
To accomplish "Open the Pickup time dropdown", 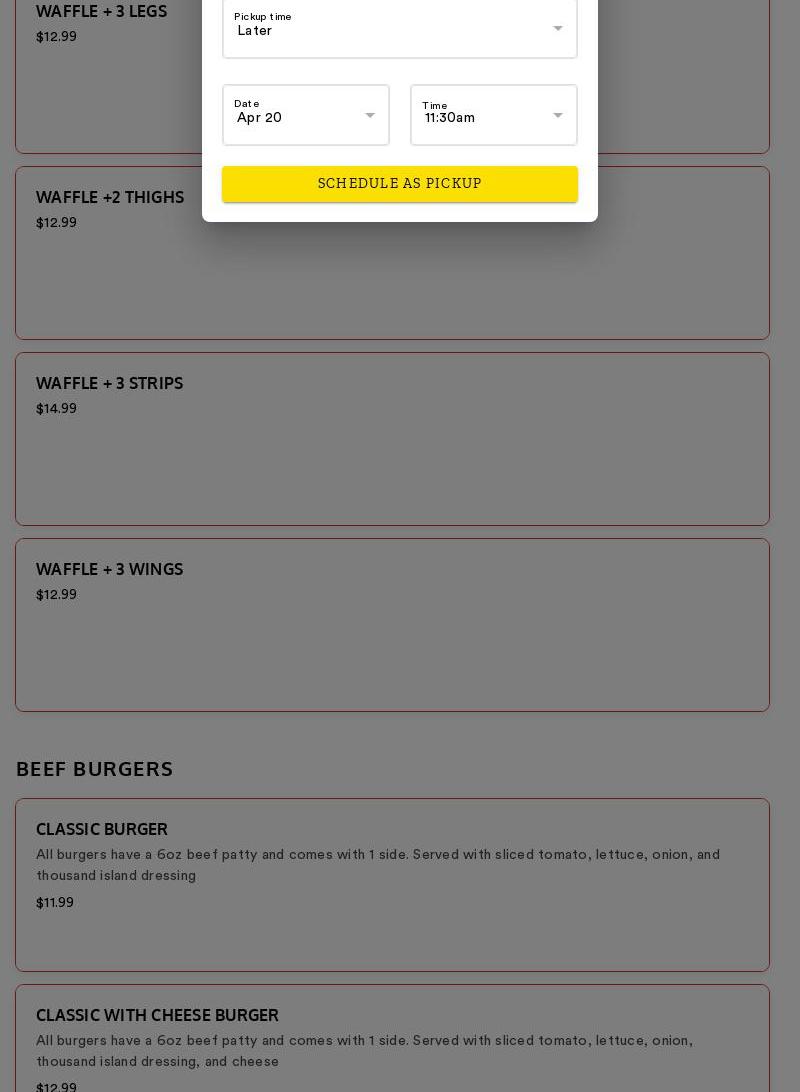I will tap(399, 29).
